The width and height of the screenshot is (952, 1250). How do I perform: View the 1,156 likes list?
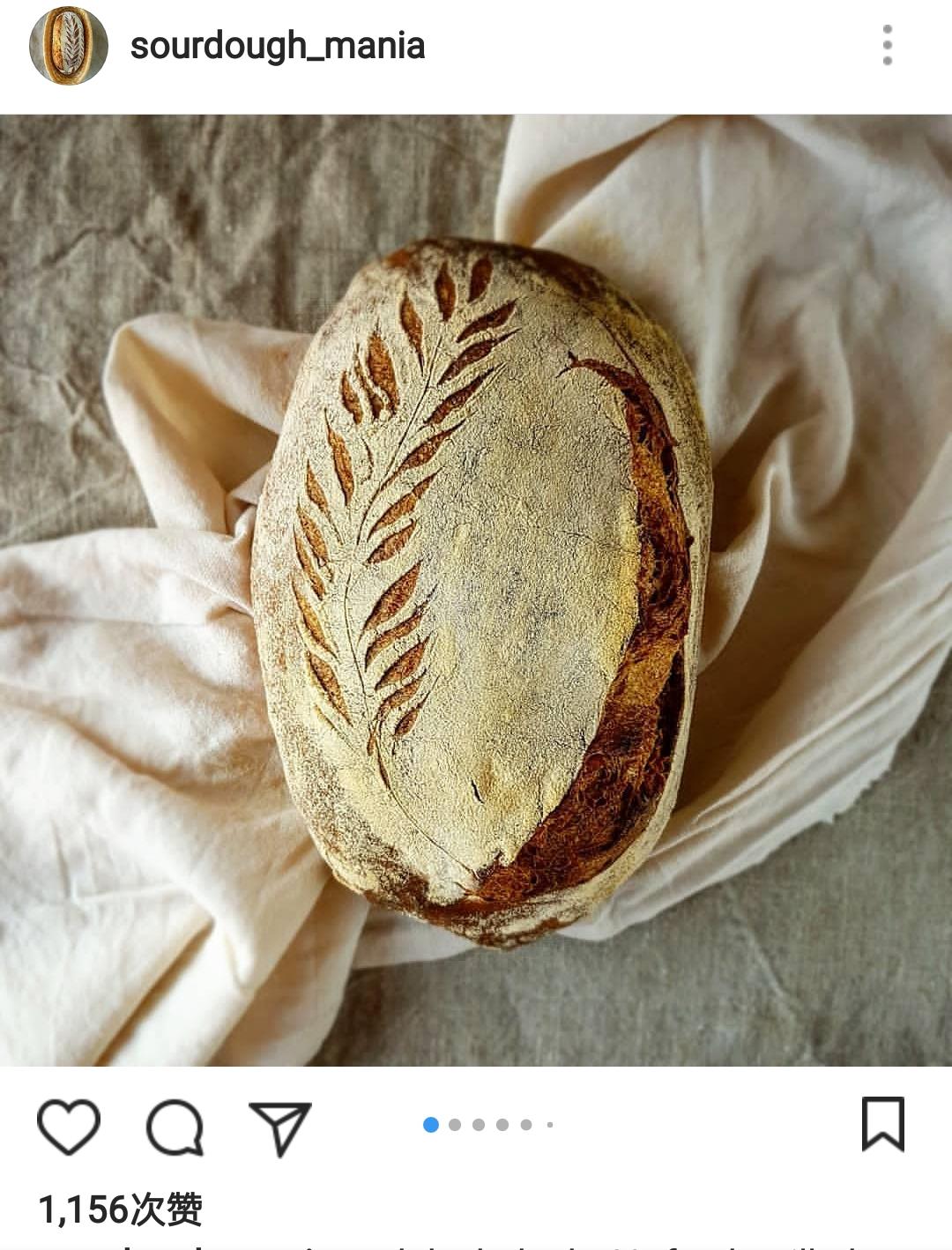121,1209
